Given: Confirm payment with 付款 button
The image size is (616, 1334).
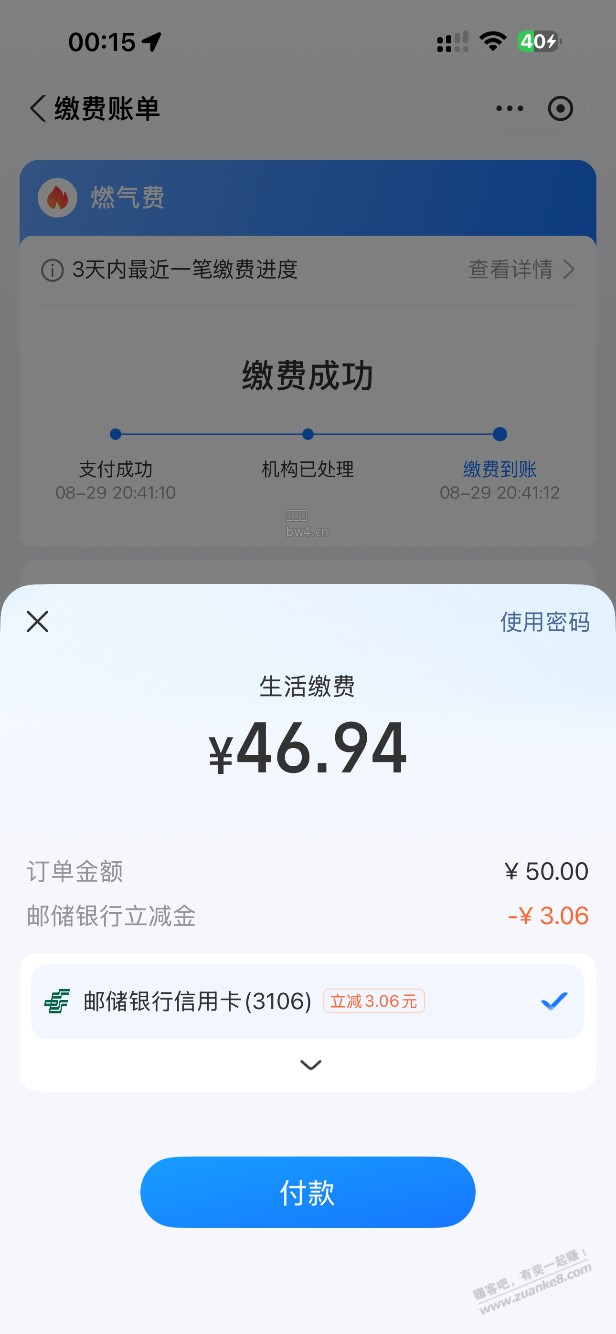Looking at the screenshot, I should (307, 1192).
